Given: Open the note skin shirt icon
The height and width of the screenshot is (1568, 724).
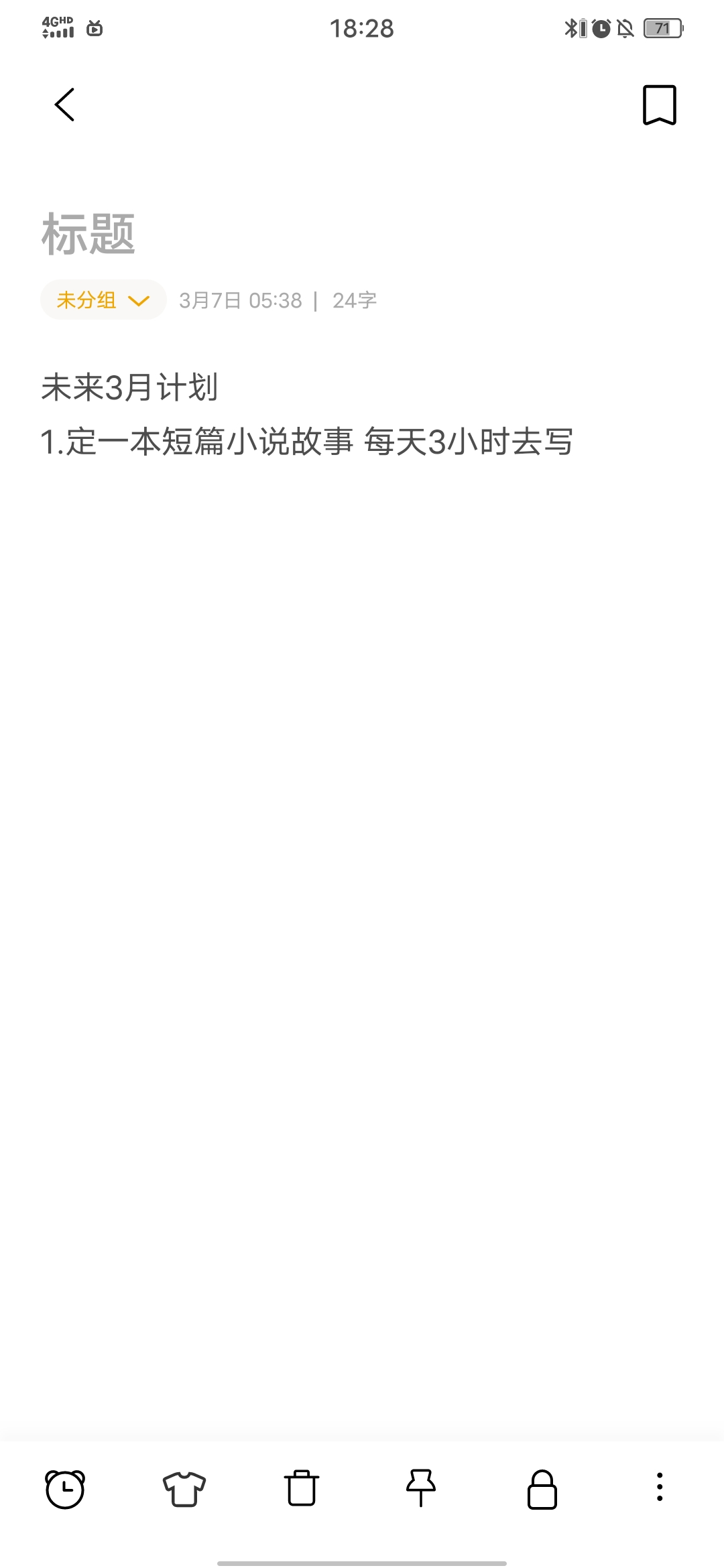Looking at the screenshot, I should point(184,1488).
